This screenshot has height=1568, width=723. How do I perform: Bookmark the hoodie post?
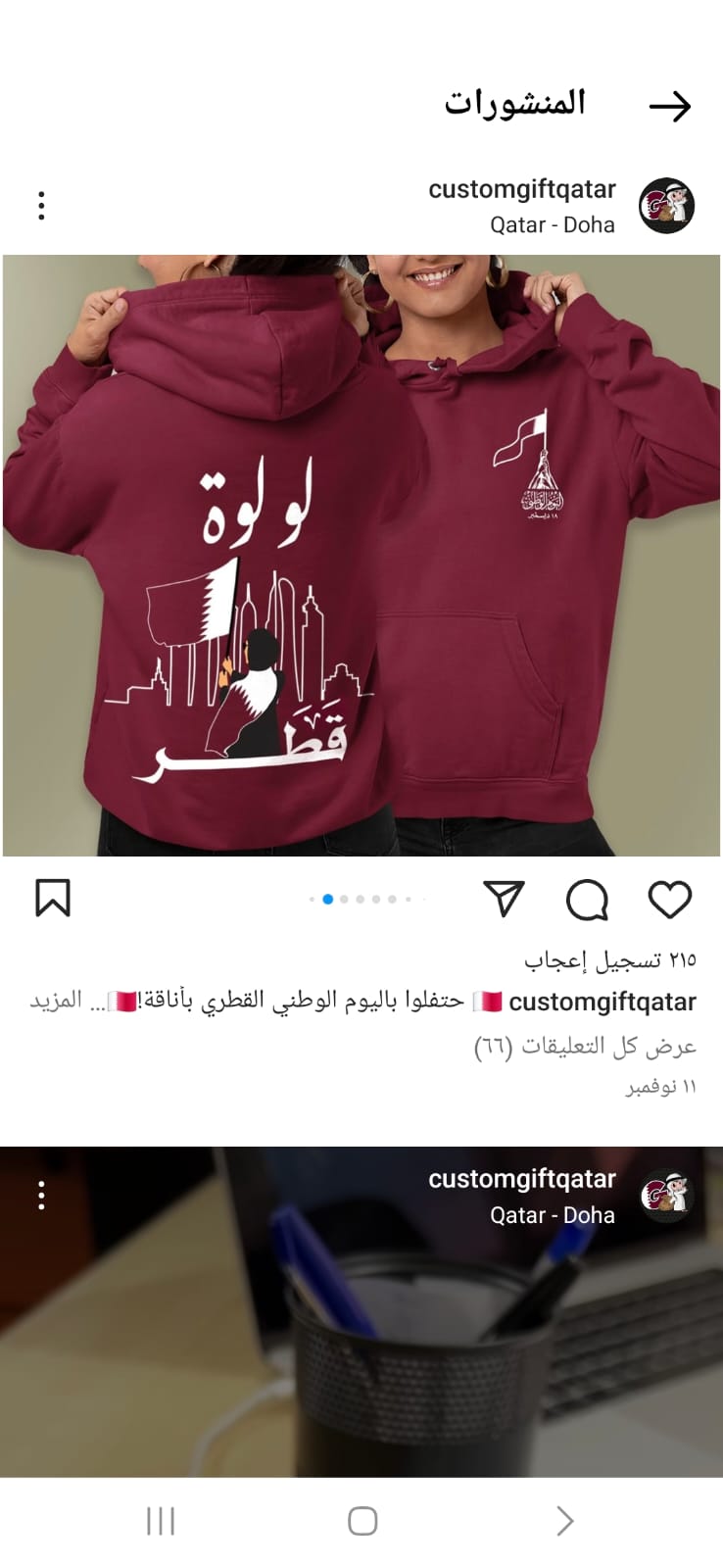(53, 898)
